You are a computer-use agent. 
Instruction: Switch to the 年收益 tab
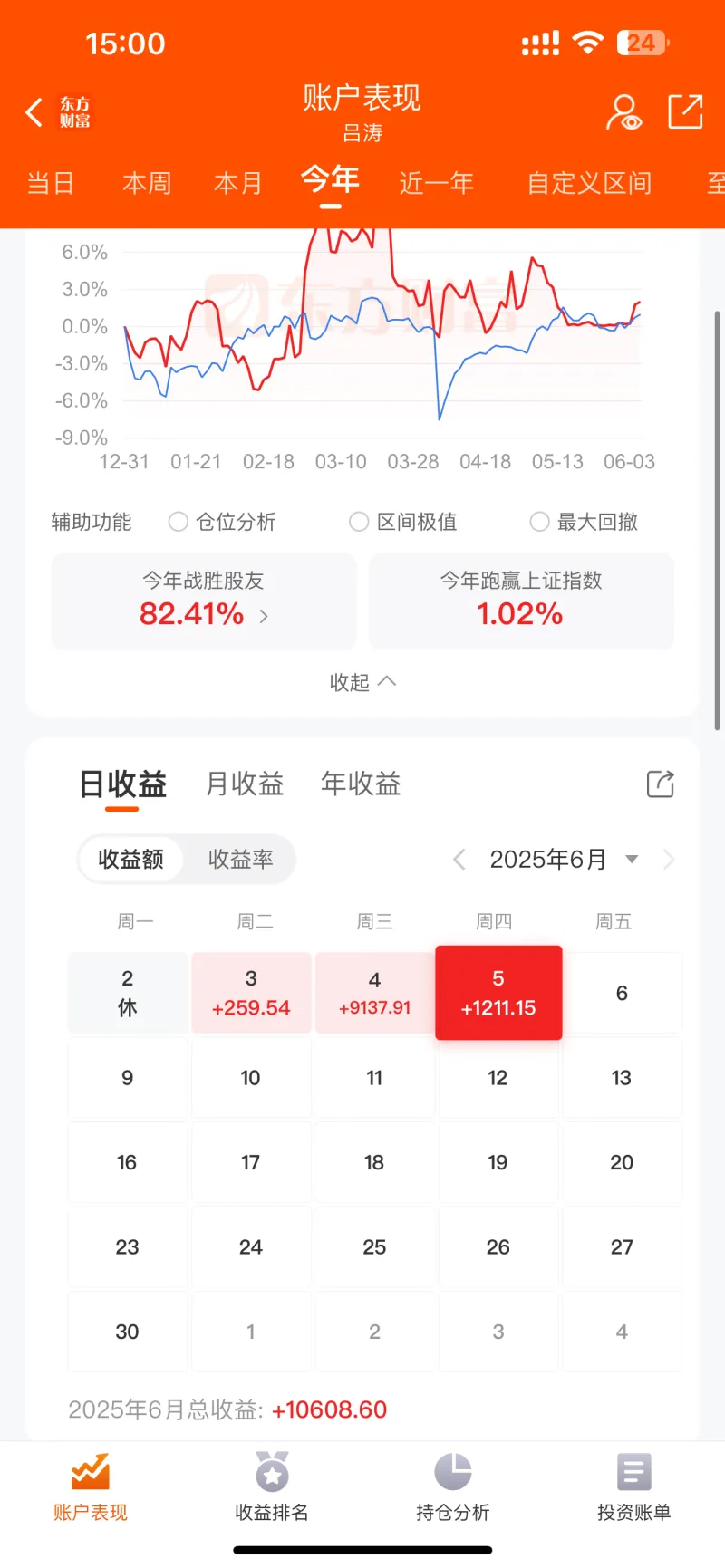click(361, 784)
